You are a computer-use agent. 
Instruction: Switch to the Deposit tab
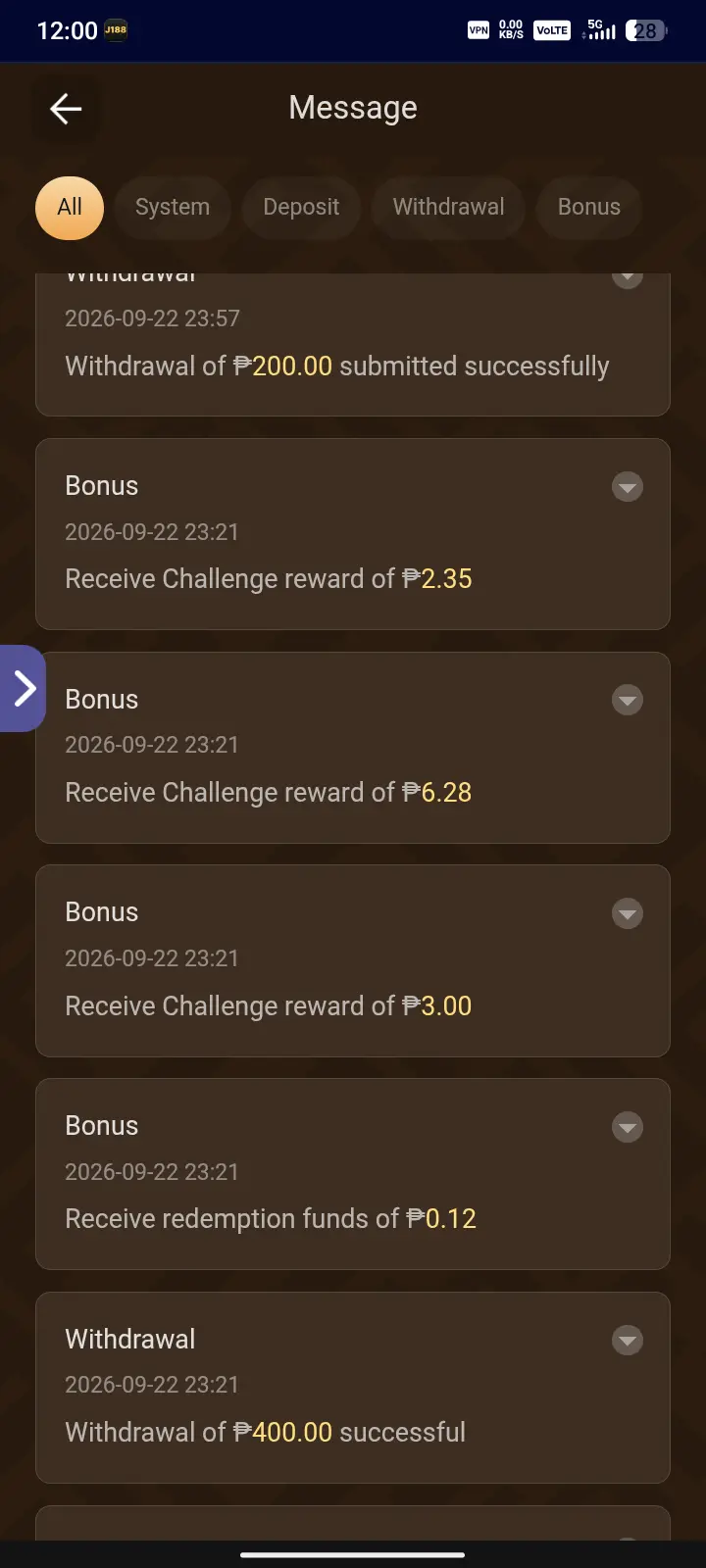pos(301,208)
